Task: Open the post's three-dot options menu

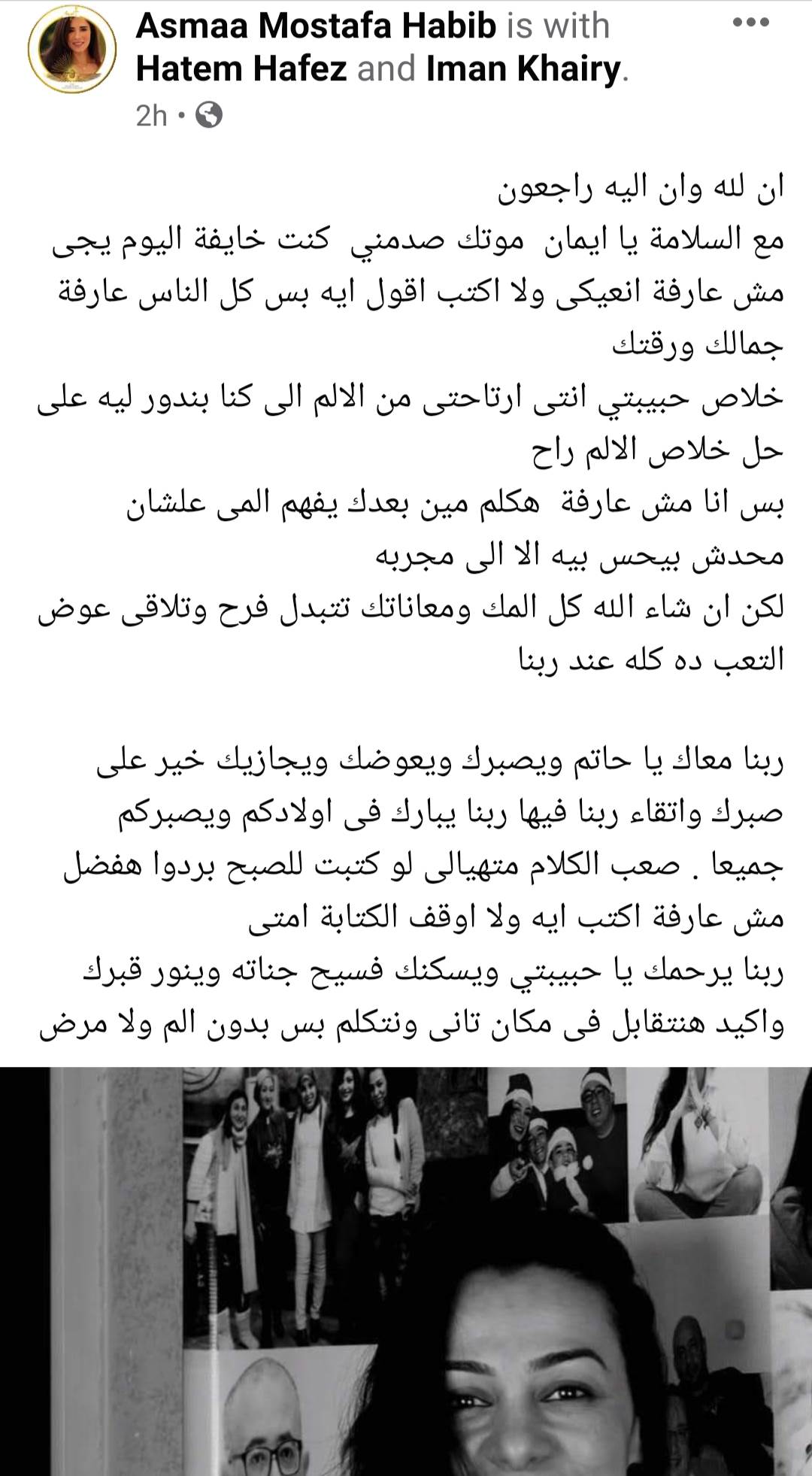Action: coord(750,23)
